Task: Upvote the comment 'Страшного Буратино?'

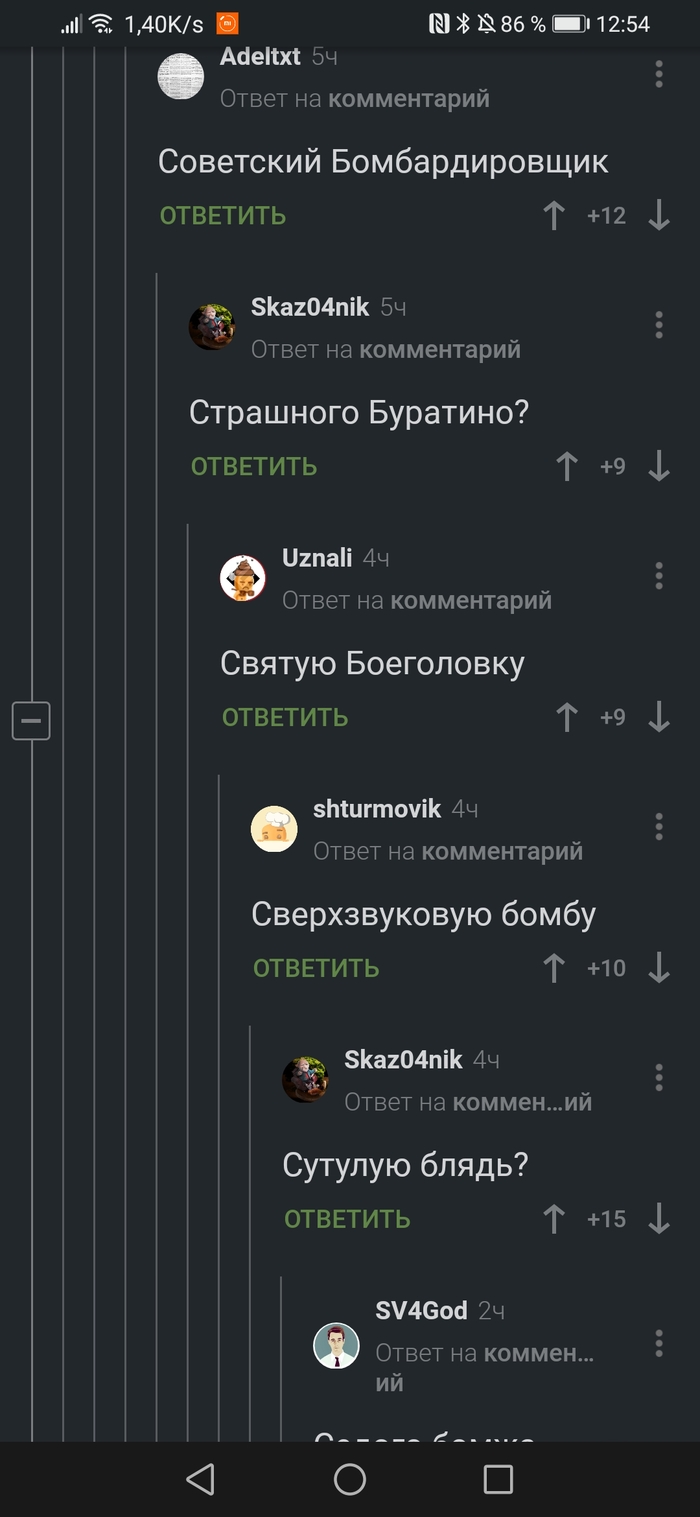Action: [x=567, y=467]
